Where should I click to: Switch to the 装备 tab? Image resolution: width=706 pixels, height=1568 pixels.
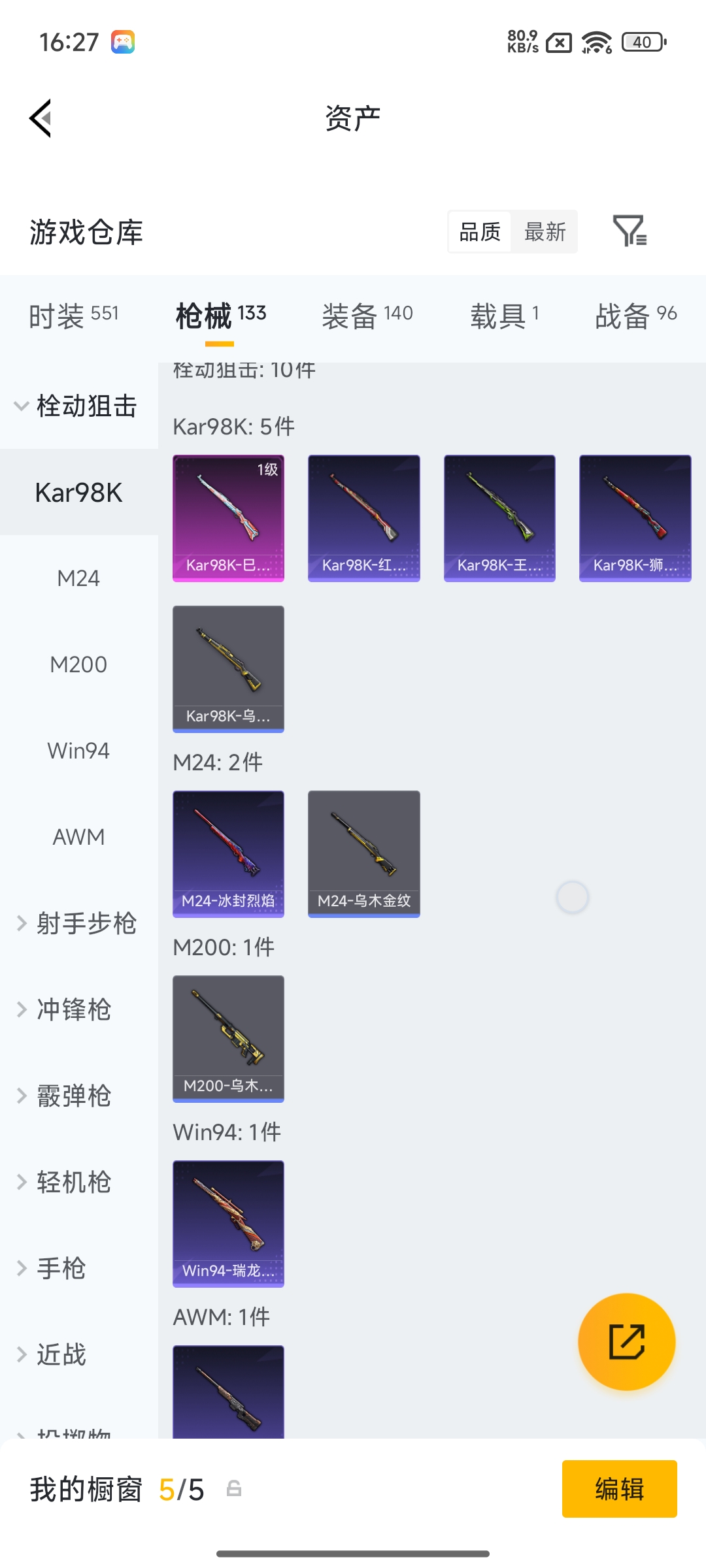[x=367, y=316]
